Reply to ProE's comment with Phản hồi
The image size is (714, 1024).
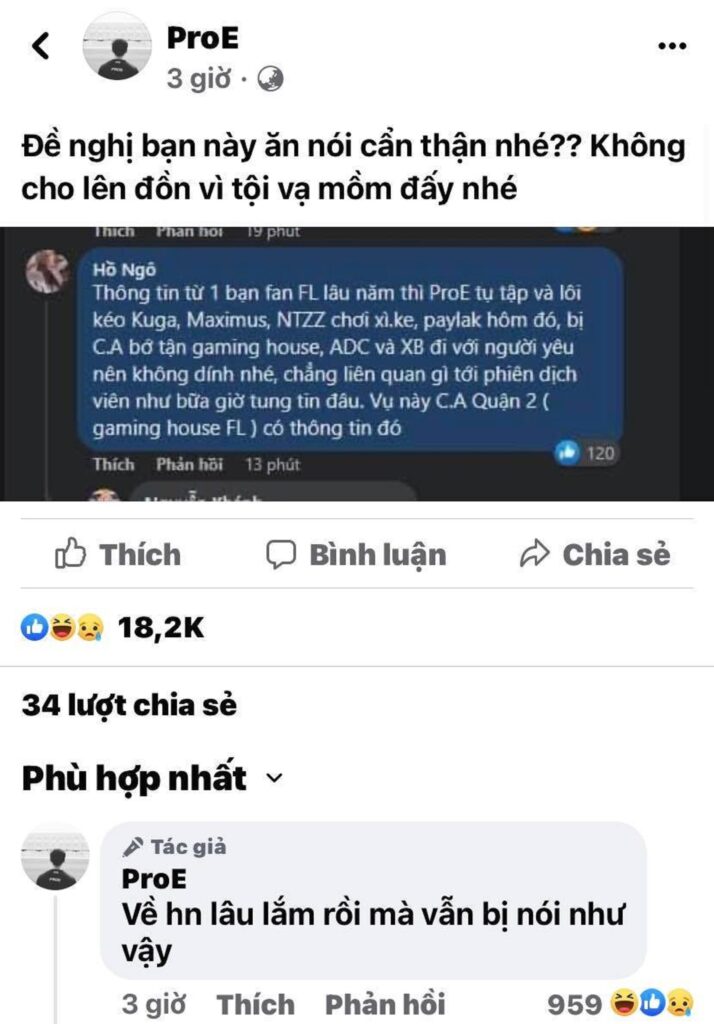[x=385, y=1004]
